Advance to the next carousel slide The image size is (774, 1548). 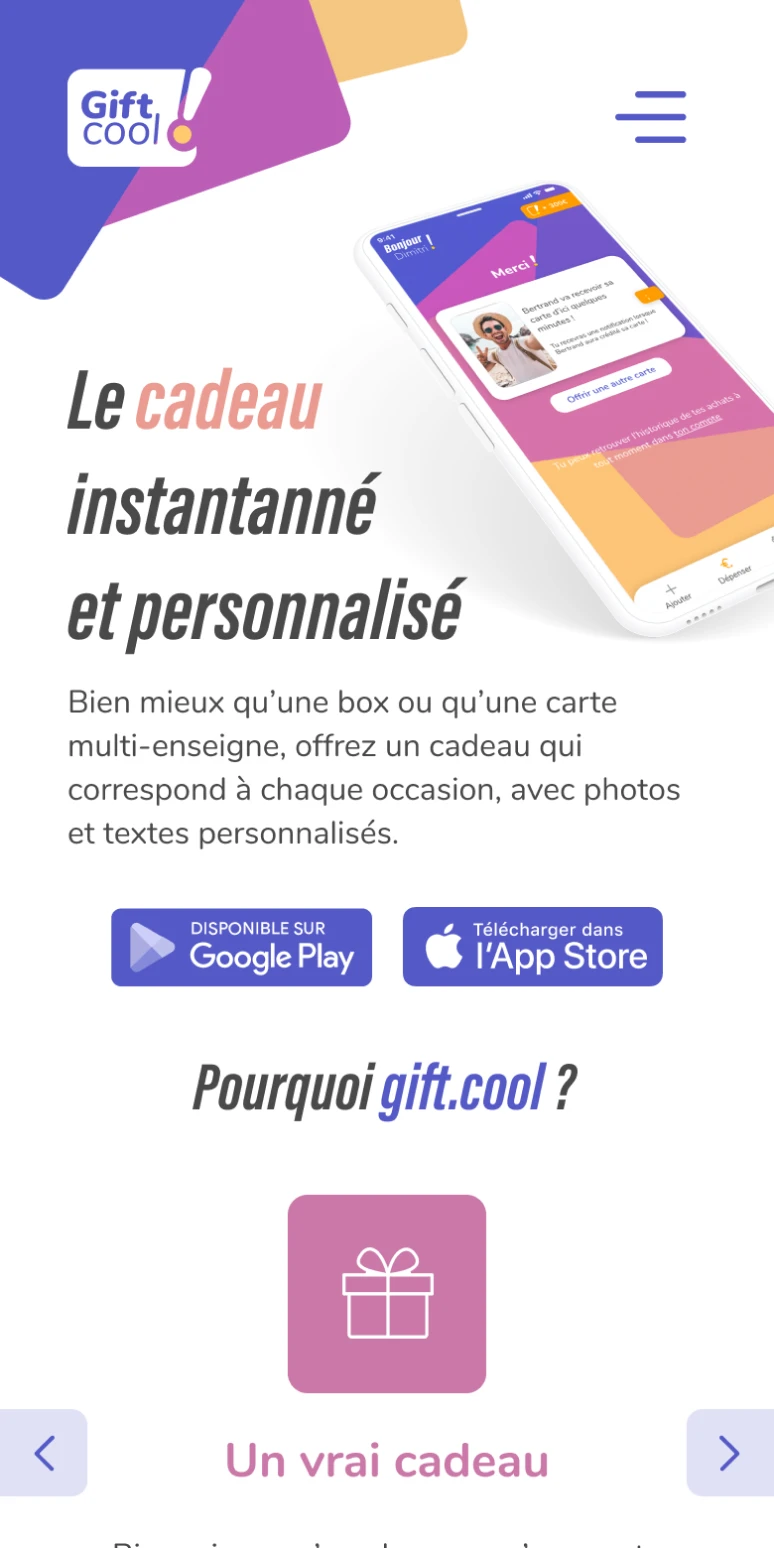tap(730, 1453)
